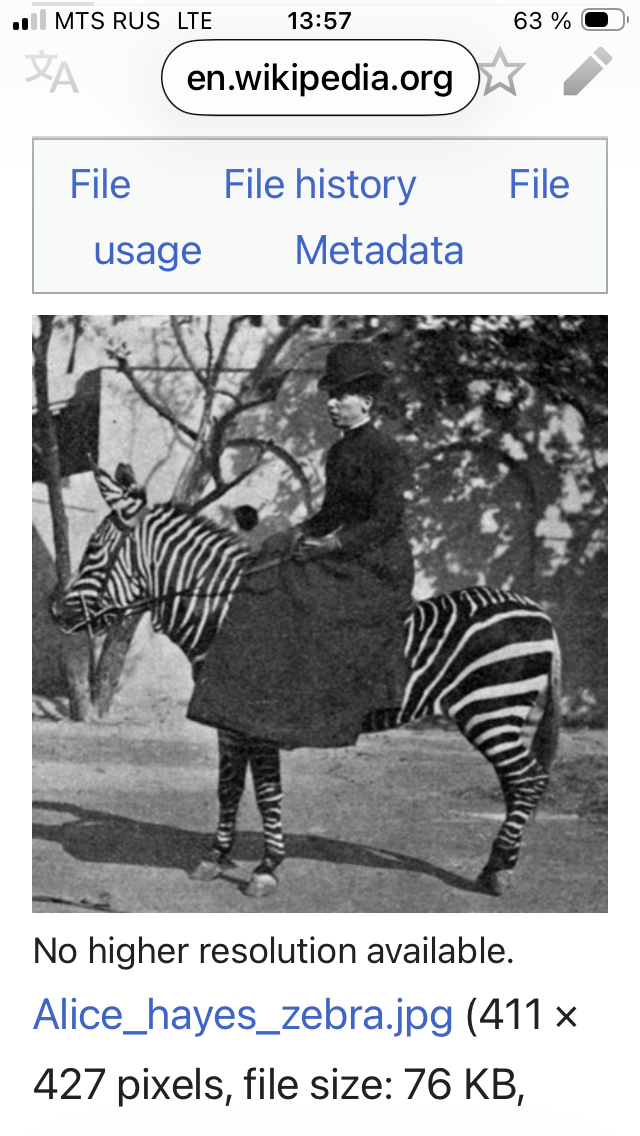Go to File usage section
640x1136 pixels.
148,250
